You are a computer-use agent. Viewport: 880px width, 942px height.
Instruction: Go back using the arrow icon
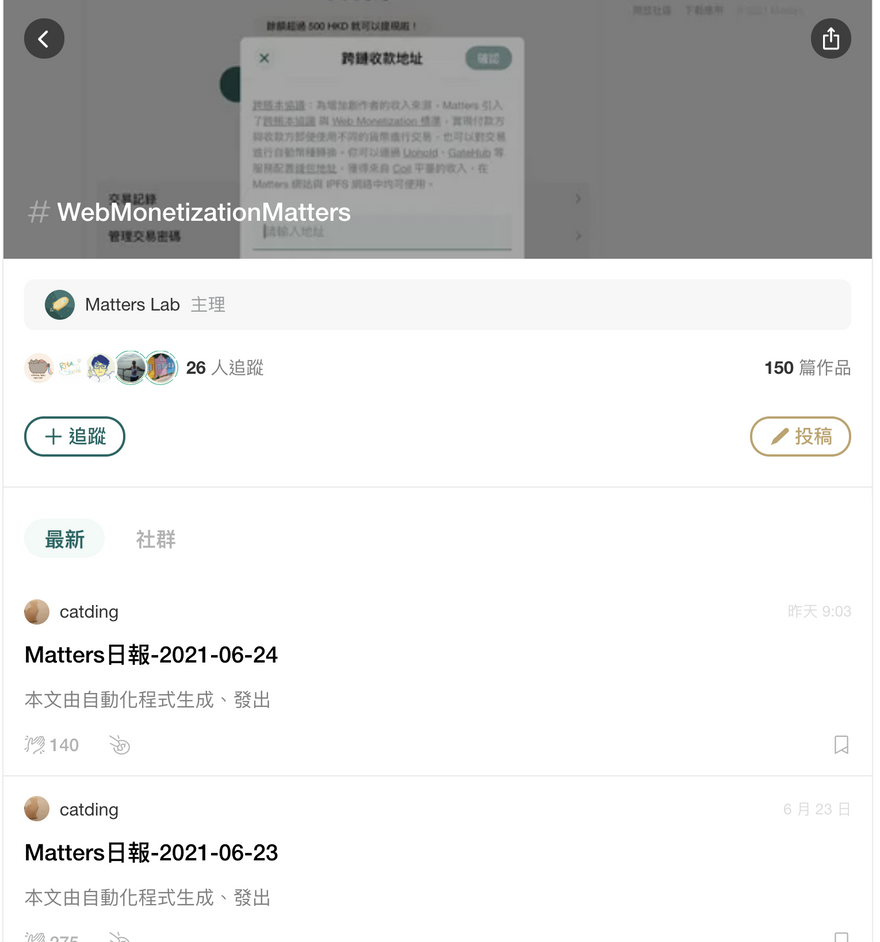tap(43, 39)
